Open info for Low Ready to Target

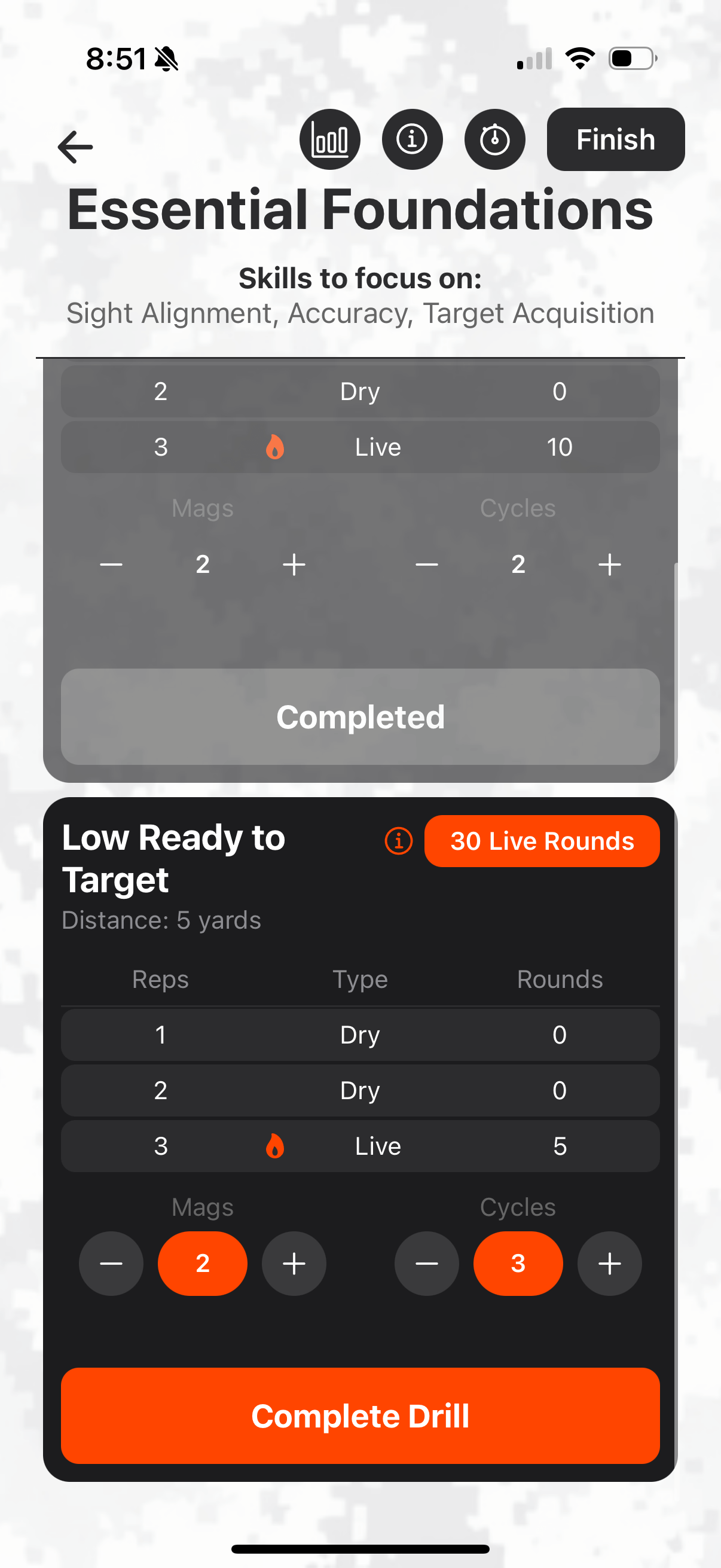pos(399,841)
